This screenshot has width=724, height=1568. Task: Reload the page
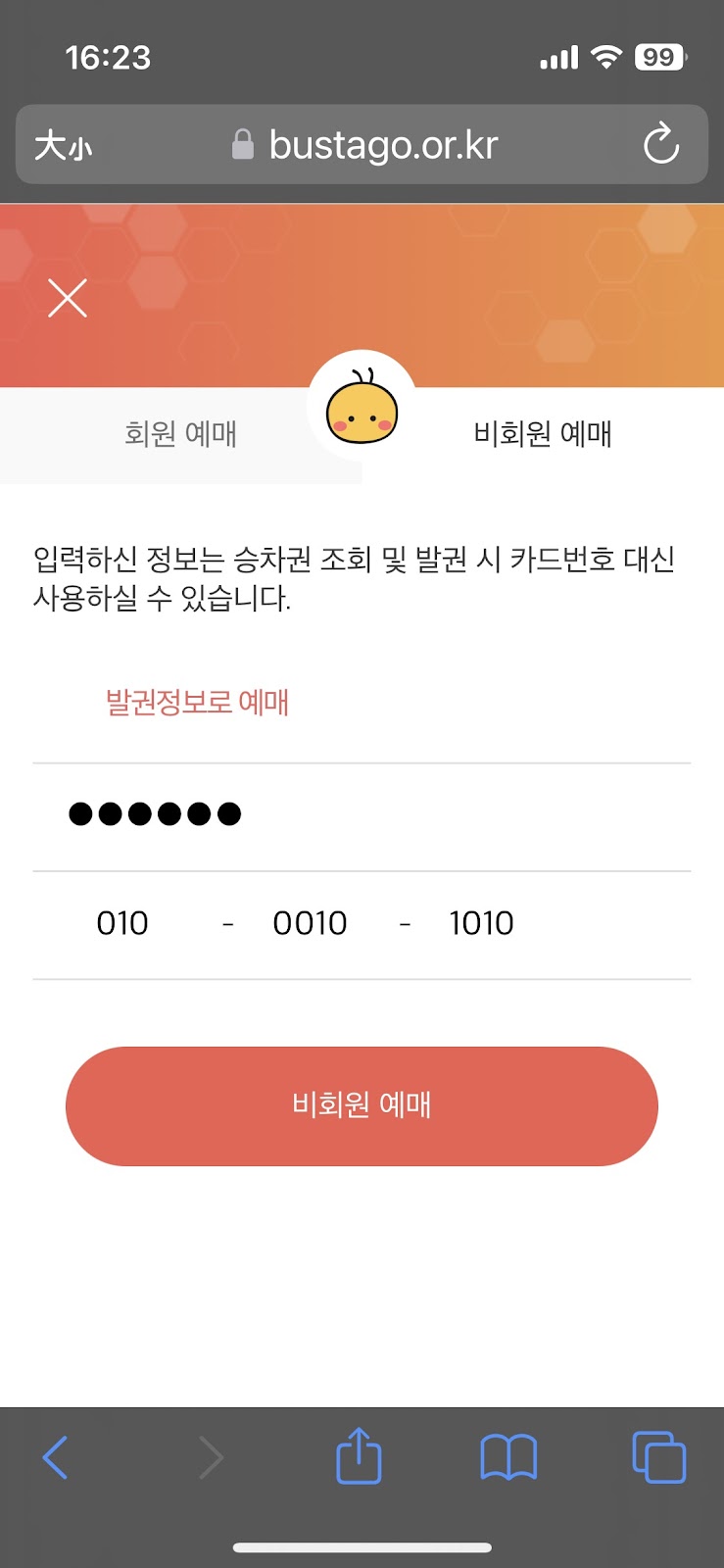point(661,145)
